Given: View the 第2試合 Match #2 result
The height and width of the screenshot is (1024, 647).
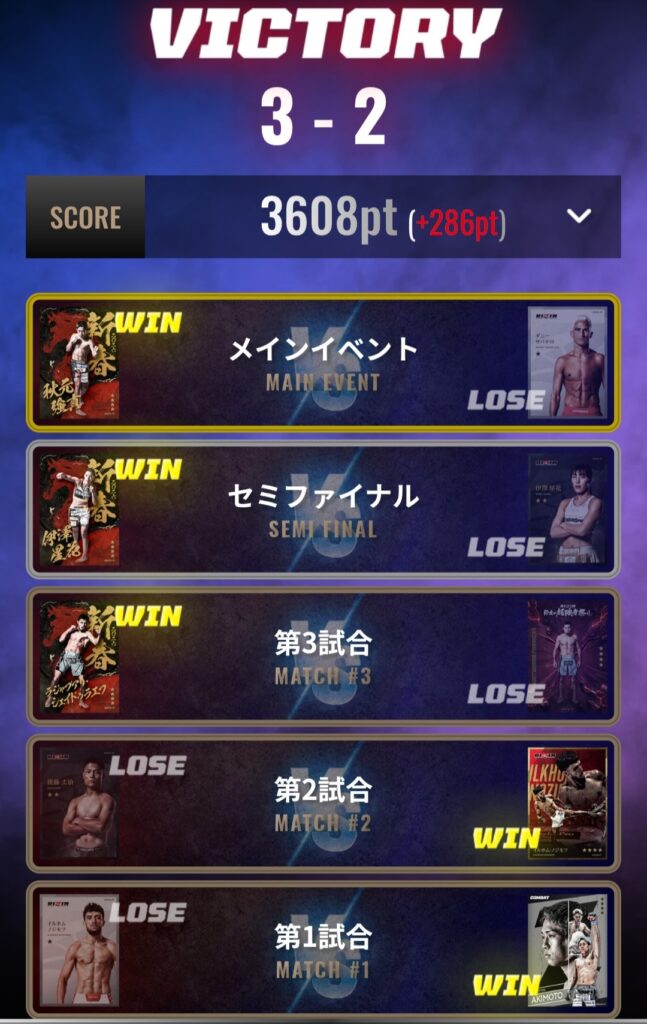Looking at the screenshot, I should [x=323, y=803].
